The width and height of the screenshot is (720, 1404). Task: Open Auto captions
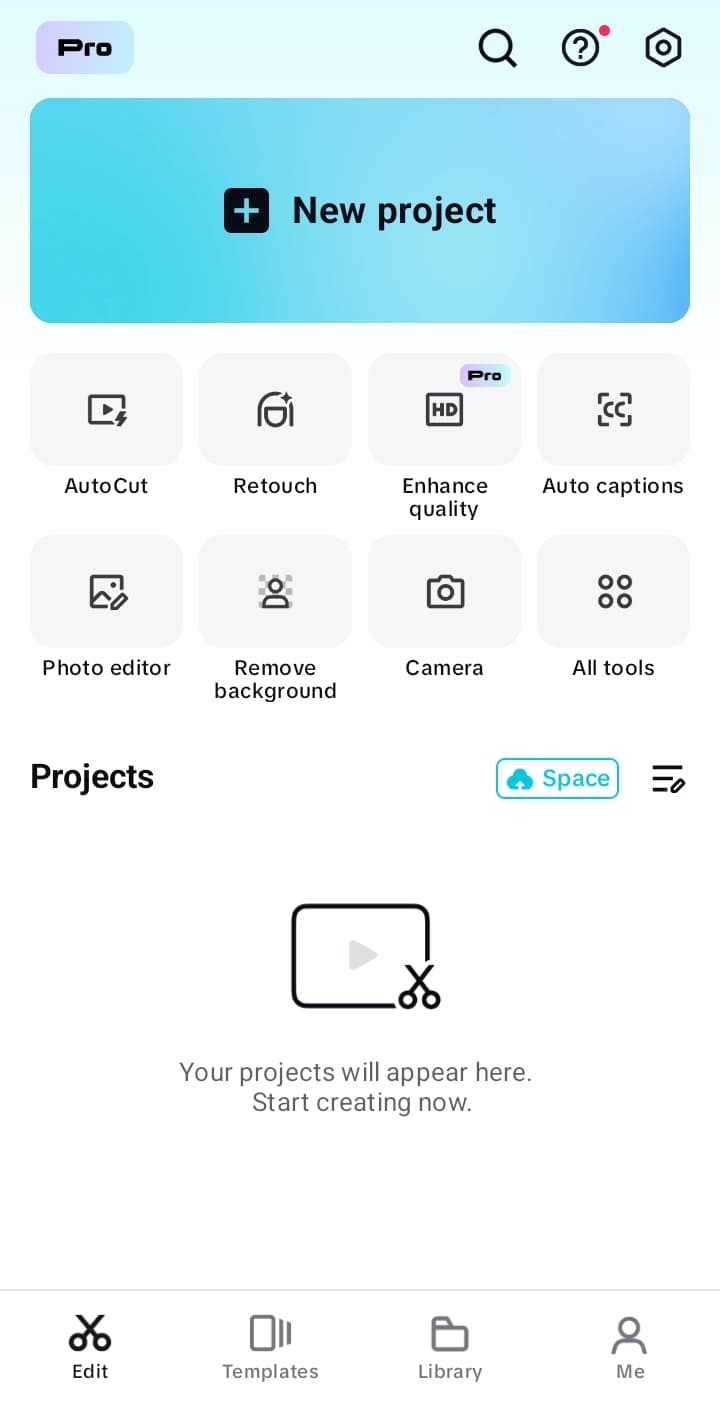pos(613,410)
